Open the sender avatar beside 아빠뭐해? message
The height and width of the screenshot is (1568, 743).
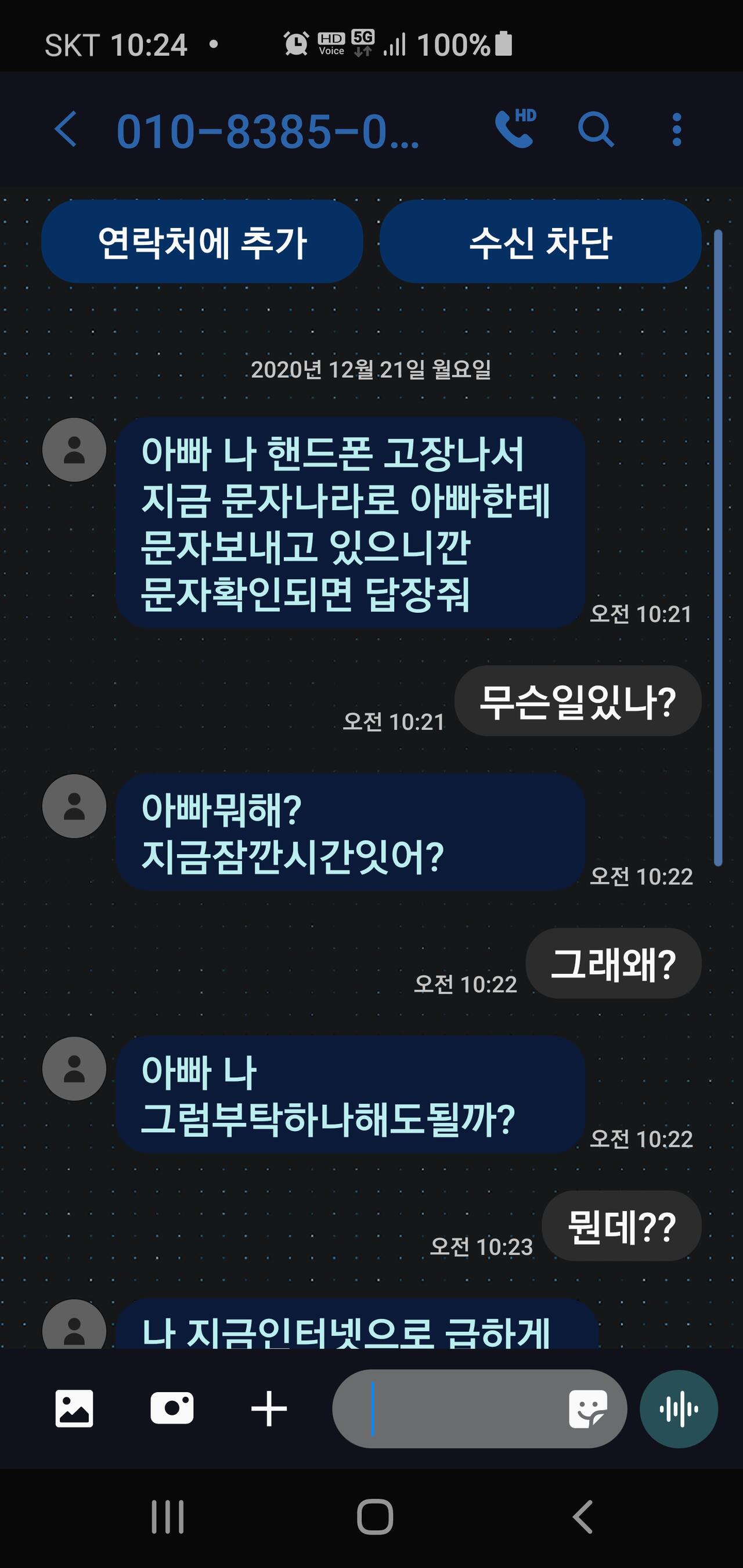click(x=74, y=806)
